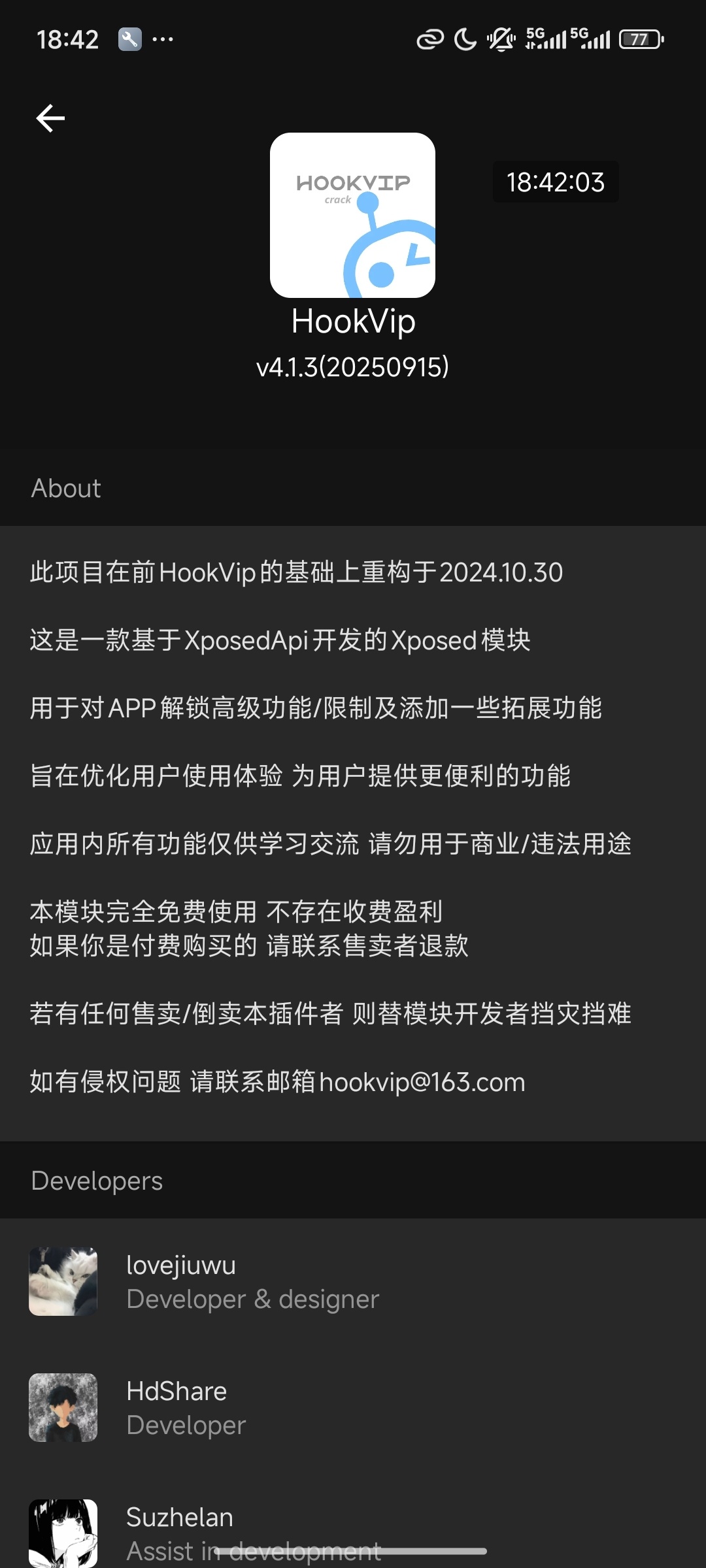Go back using the arrow icon

tap(50, 118)
